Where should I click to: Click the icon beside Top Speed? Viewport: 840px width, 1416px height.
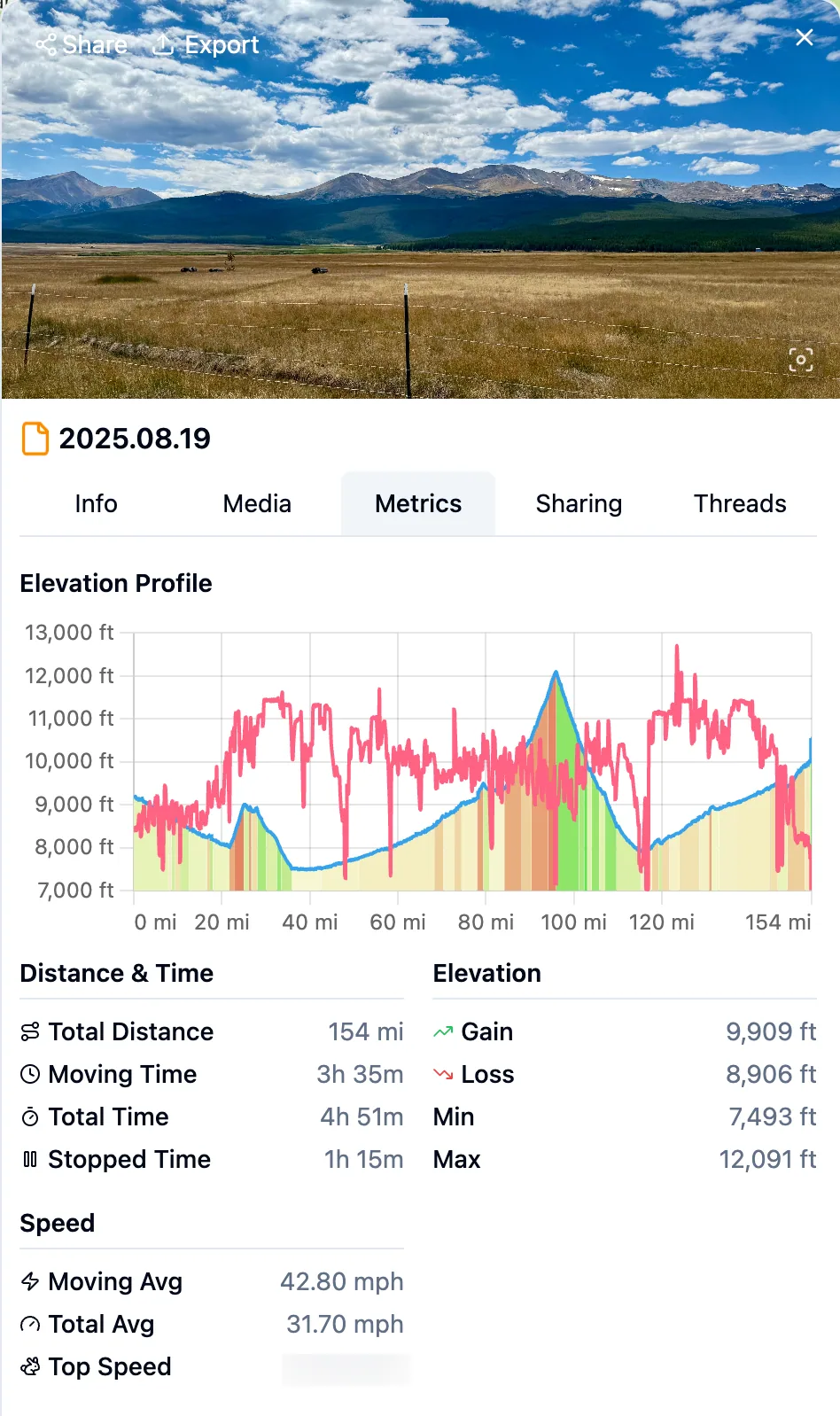coord(29,1366)
